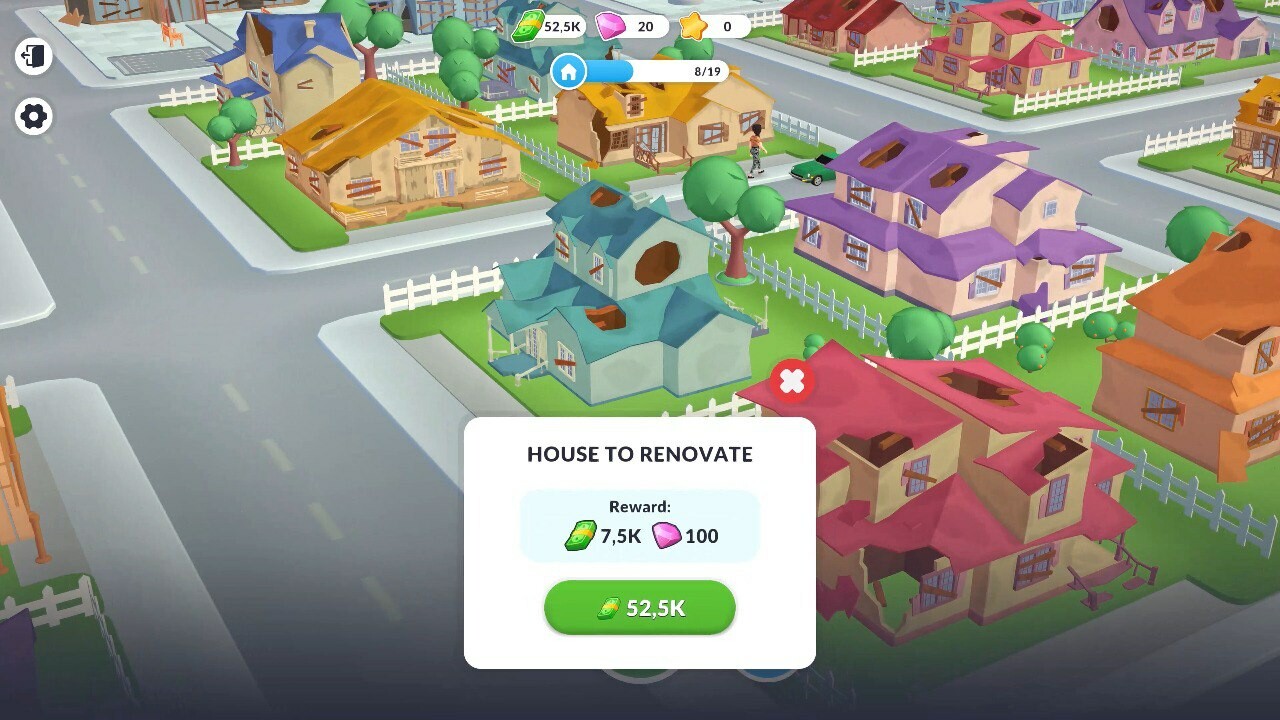Image resolution: width=1280 pixels, height=720 pixels.
Task: Close the House to Renovate popup
Action: (792, 381)
